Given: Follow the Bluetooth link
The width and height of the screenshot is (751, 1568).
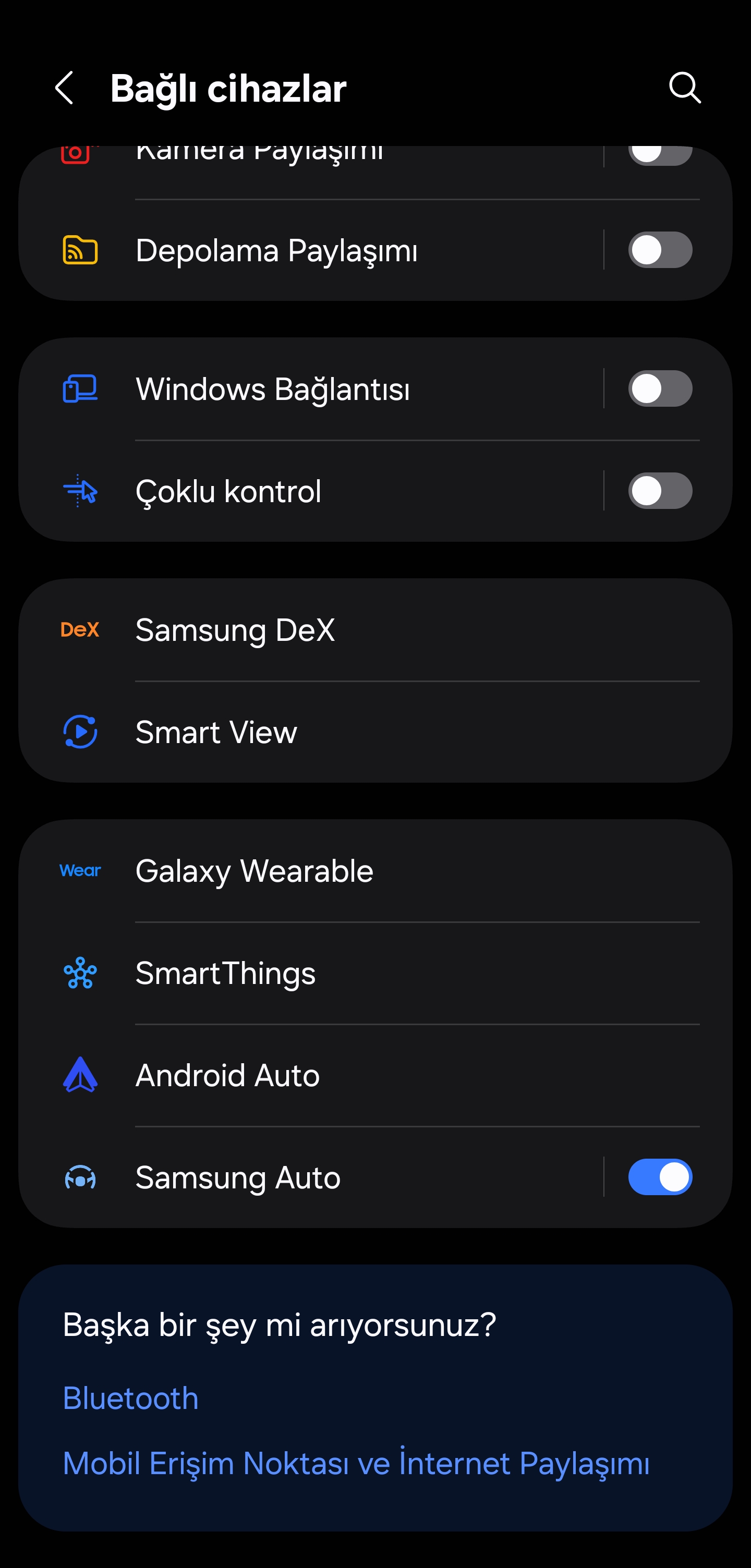Looking at the screenshot, I should tap(131, 1398).
